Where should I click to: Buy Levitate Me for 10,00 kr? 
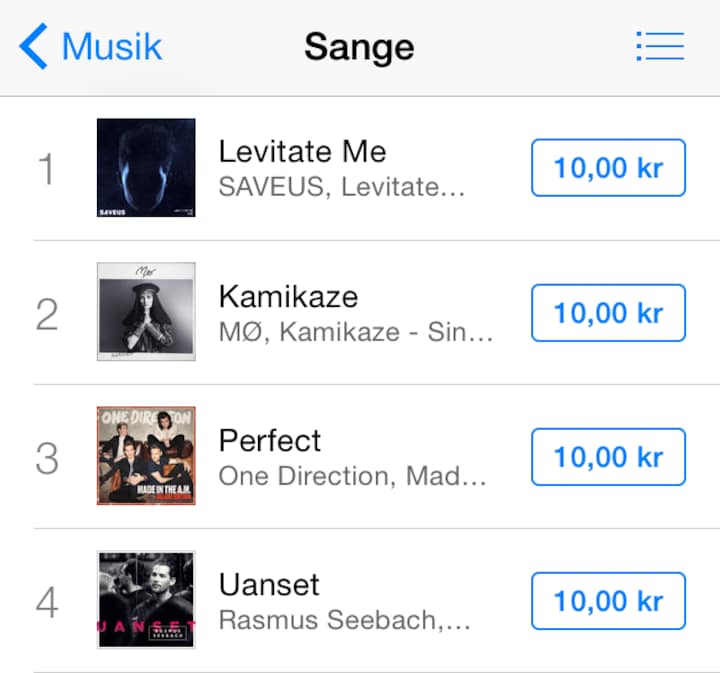[x=608, y=168]
